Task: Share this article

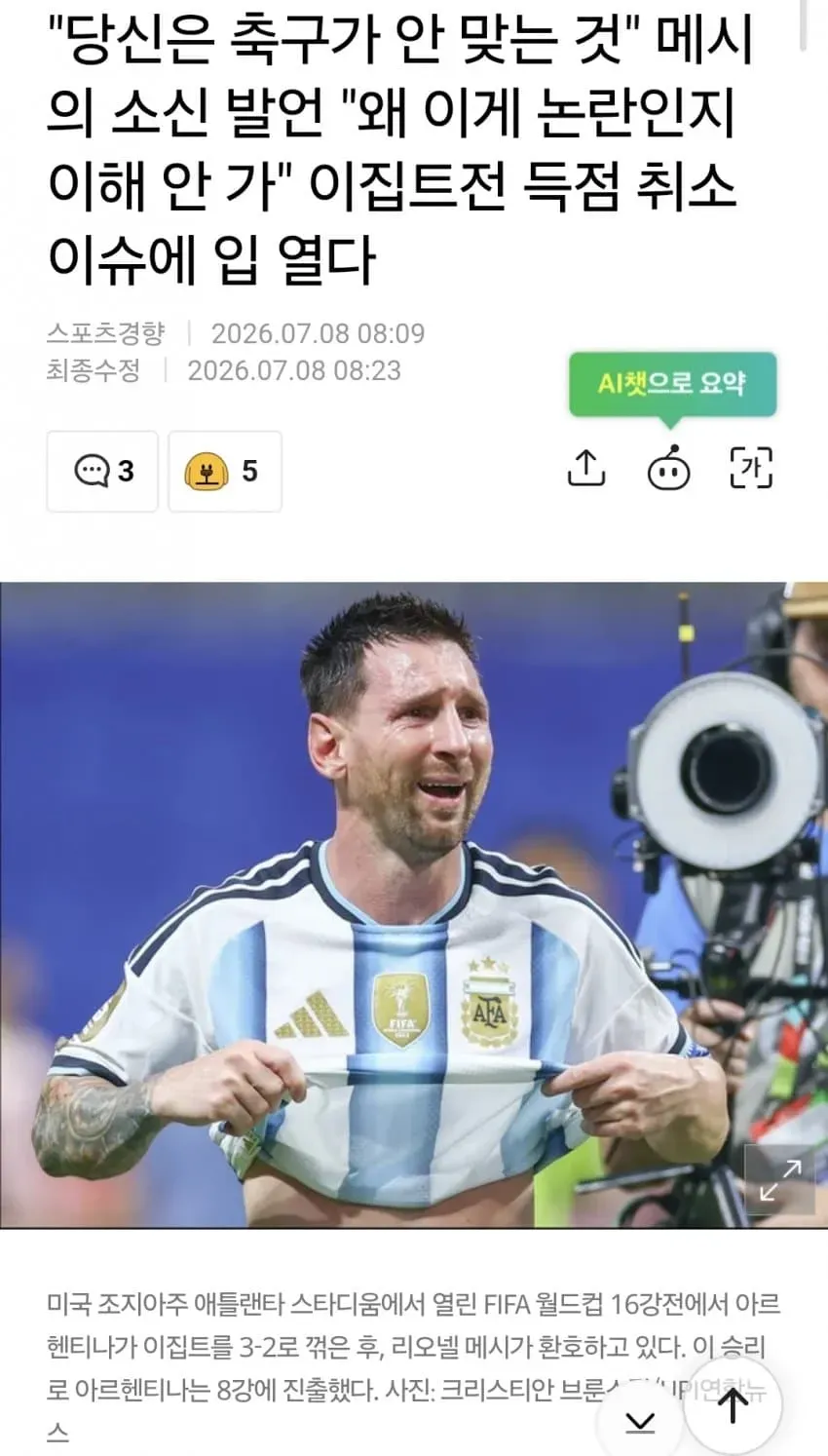Action: tap(586, 469)
